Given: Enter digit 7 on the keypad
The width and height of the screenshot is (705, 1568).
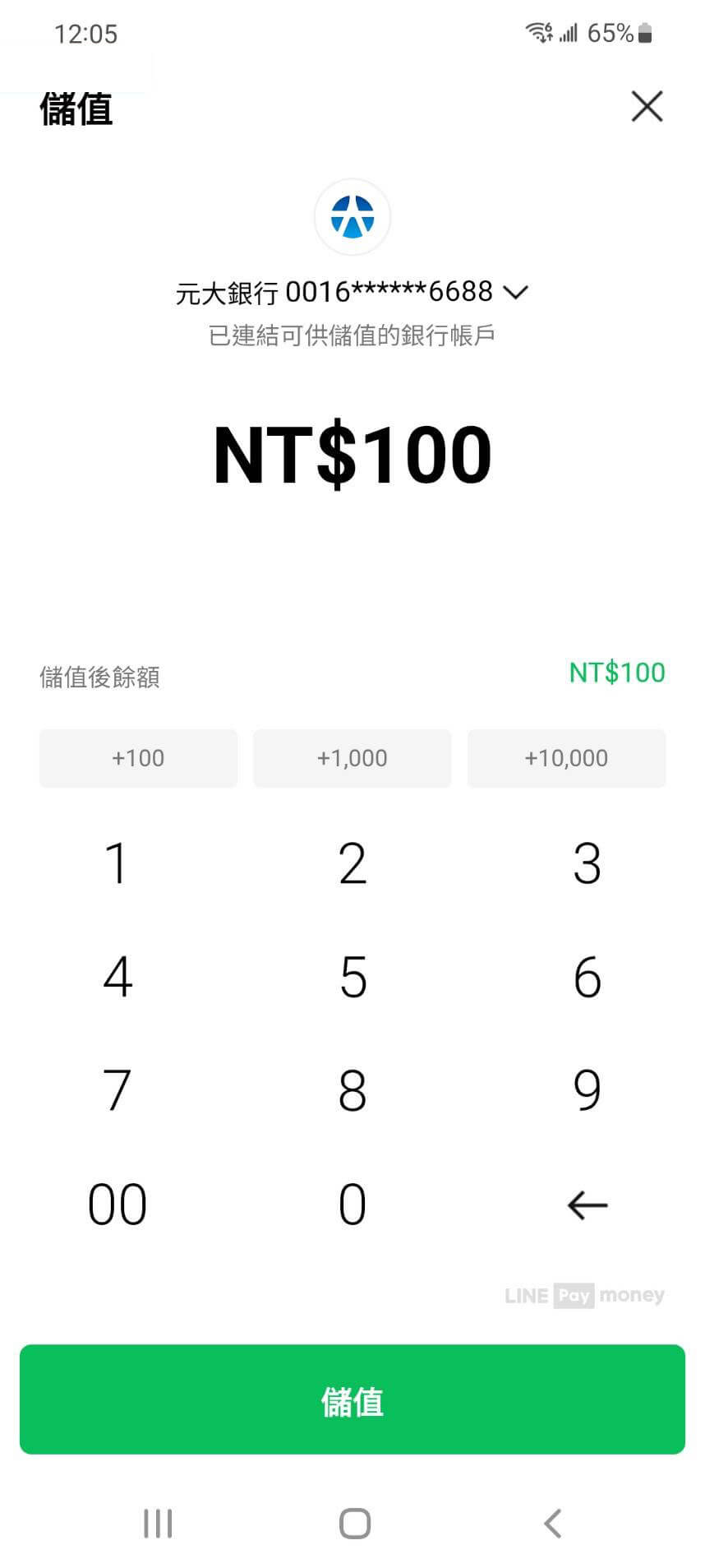Looking at the screenshot, I should (x=117, y=1091).
